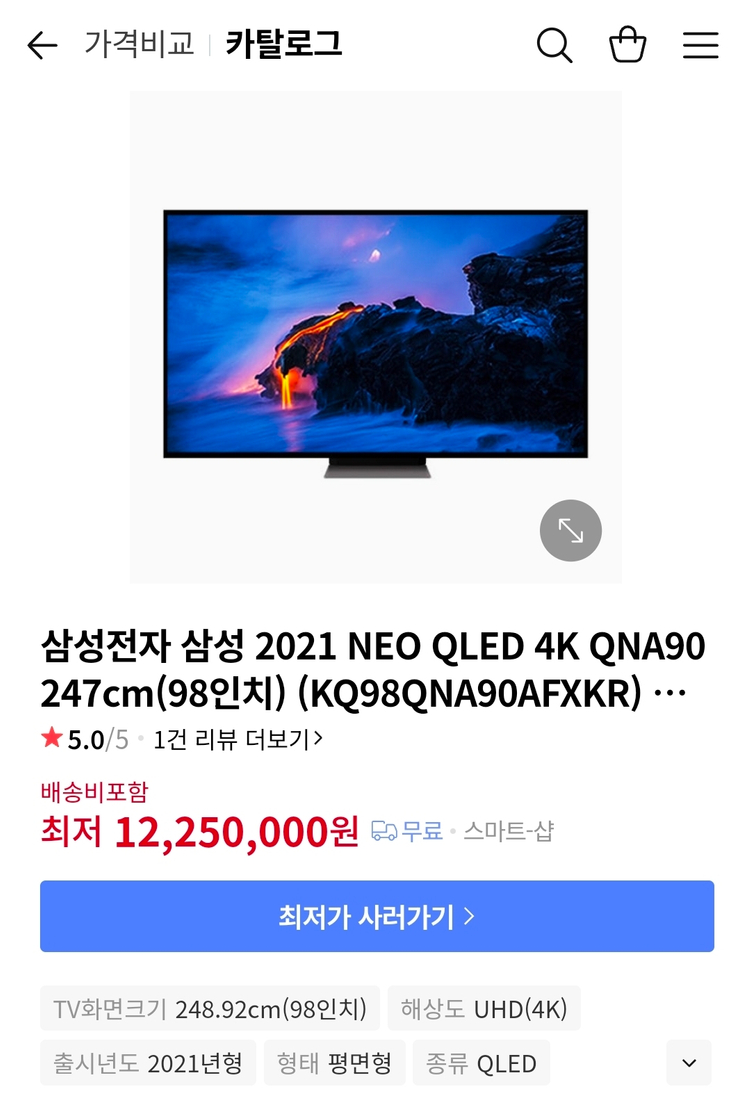The width and height of the screenshot is (750, 1115).
Task: Open the hamburger menu
Action: (700, 44)
